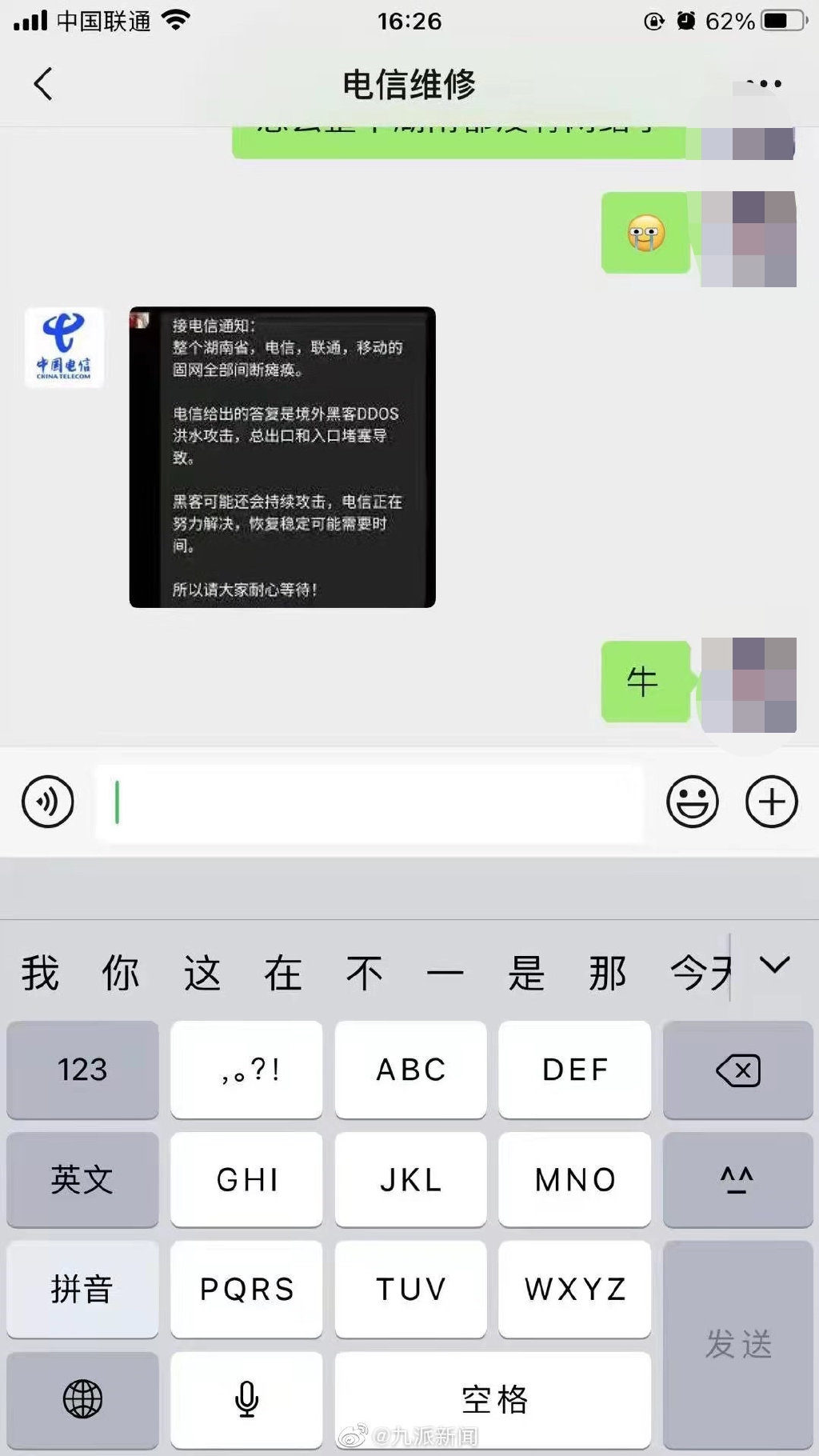This screenshot has width=819, height=1456.
Task: Open the 中国电信 contact avatar
Action: (64, 348)
